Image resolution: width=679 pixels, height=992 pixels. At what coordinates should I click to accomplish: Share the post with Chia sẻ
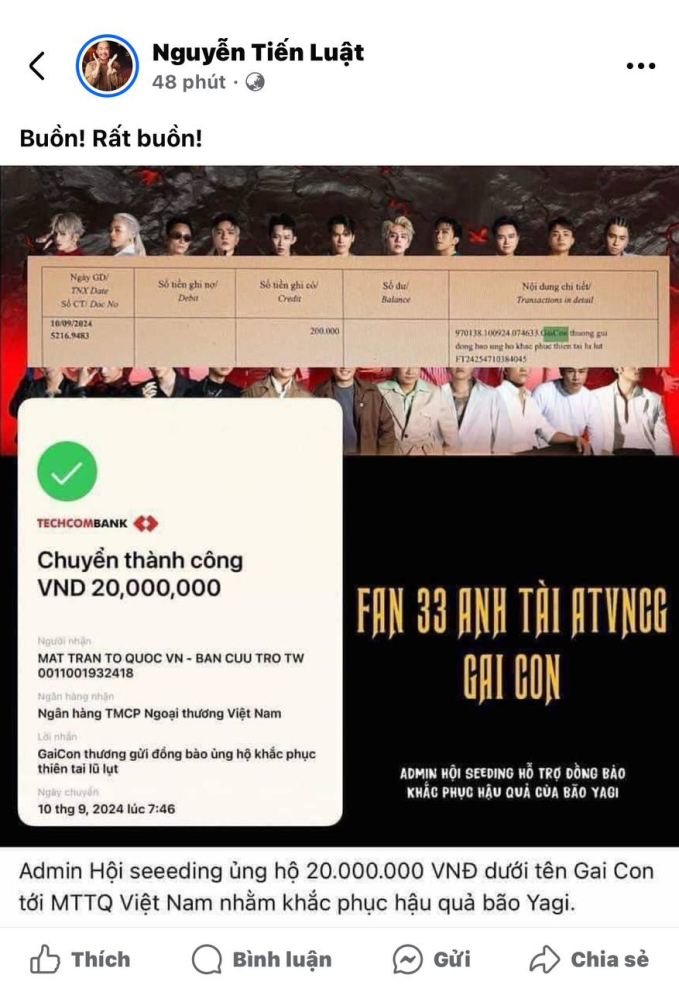[589, 960]
